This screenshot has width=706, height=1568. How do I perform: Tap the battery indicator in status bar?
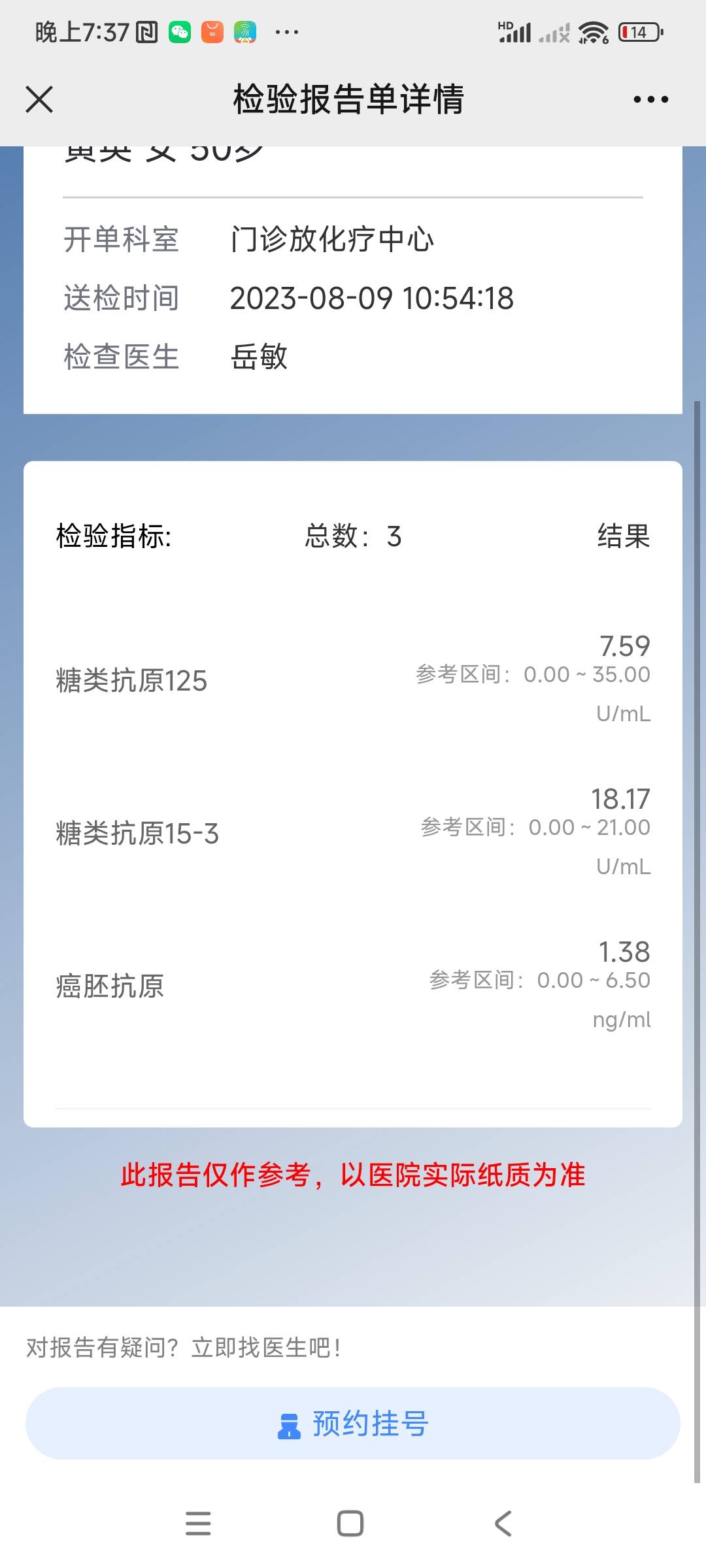[x=637, y=31]
